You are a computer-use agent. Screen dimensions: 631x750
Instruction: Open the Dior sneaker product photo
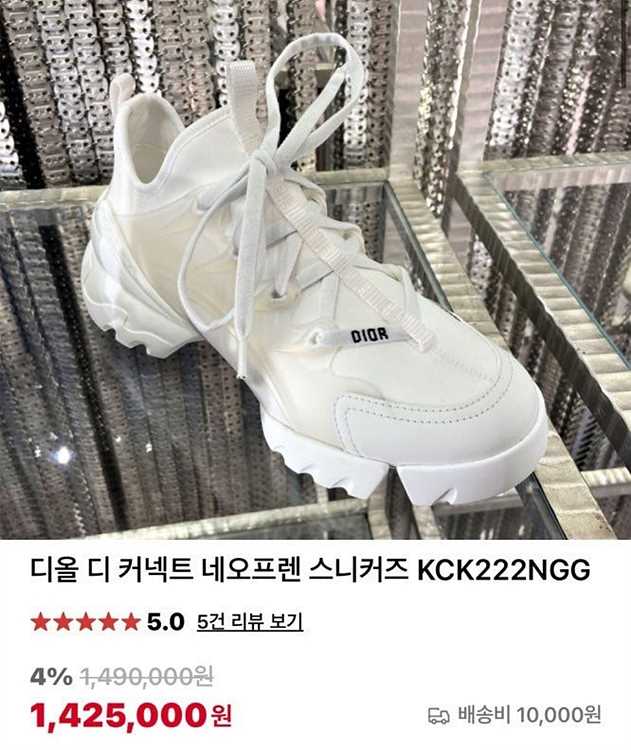[315, 270]
